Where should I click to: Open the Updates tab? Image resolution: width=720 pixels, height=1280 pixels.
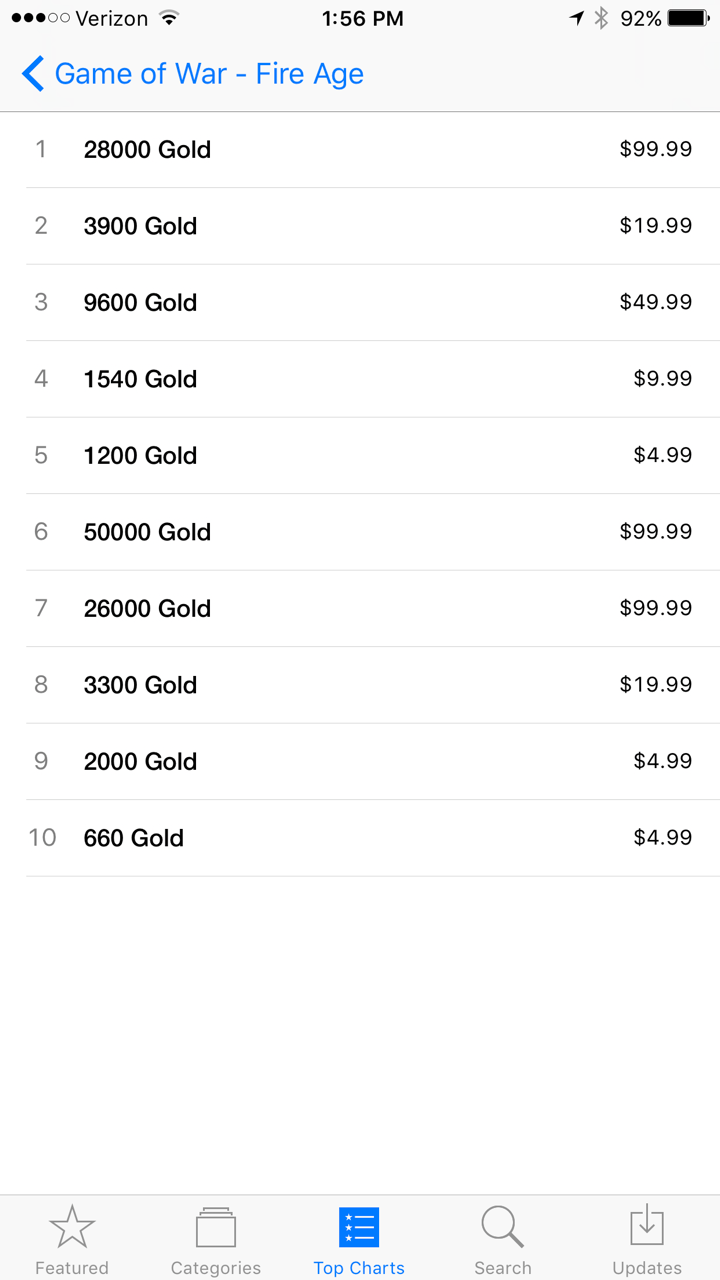(x=647, y=1239)
